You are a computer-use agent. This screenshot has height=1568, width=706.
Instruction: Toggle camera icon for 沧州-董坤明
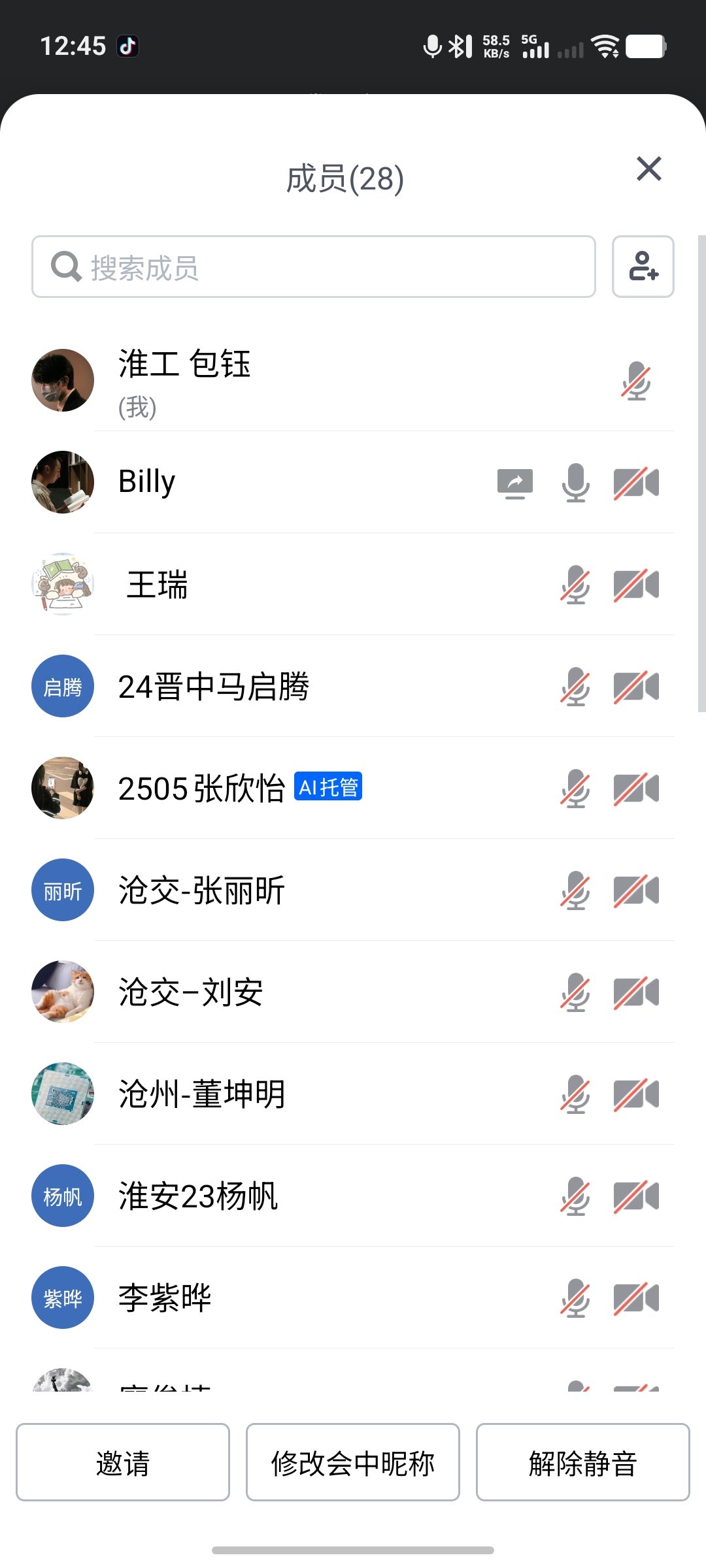tap(637, 1094)
